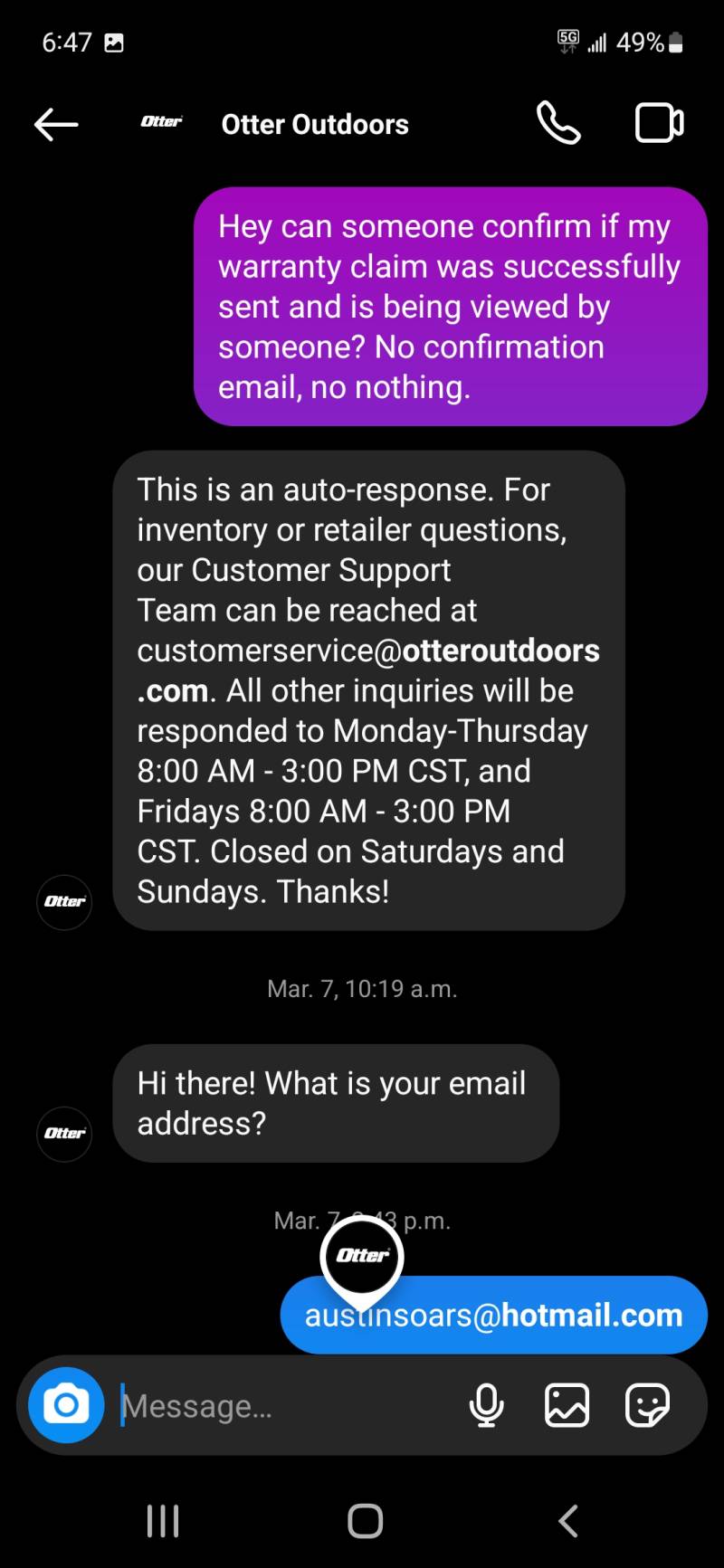Image resolution: width=724 pixels, height=1568 pixels.
Task: Start a voice call with Otter Outdoors
Action: point(558,123)
